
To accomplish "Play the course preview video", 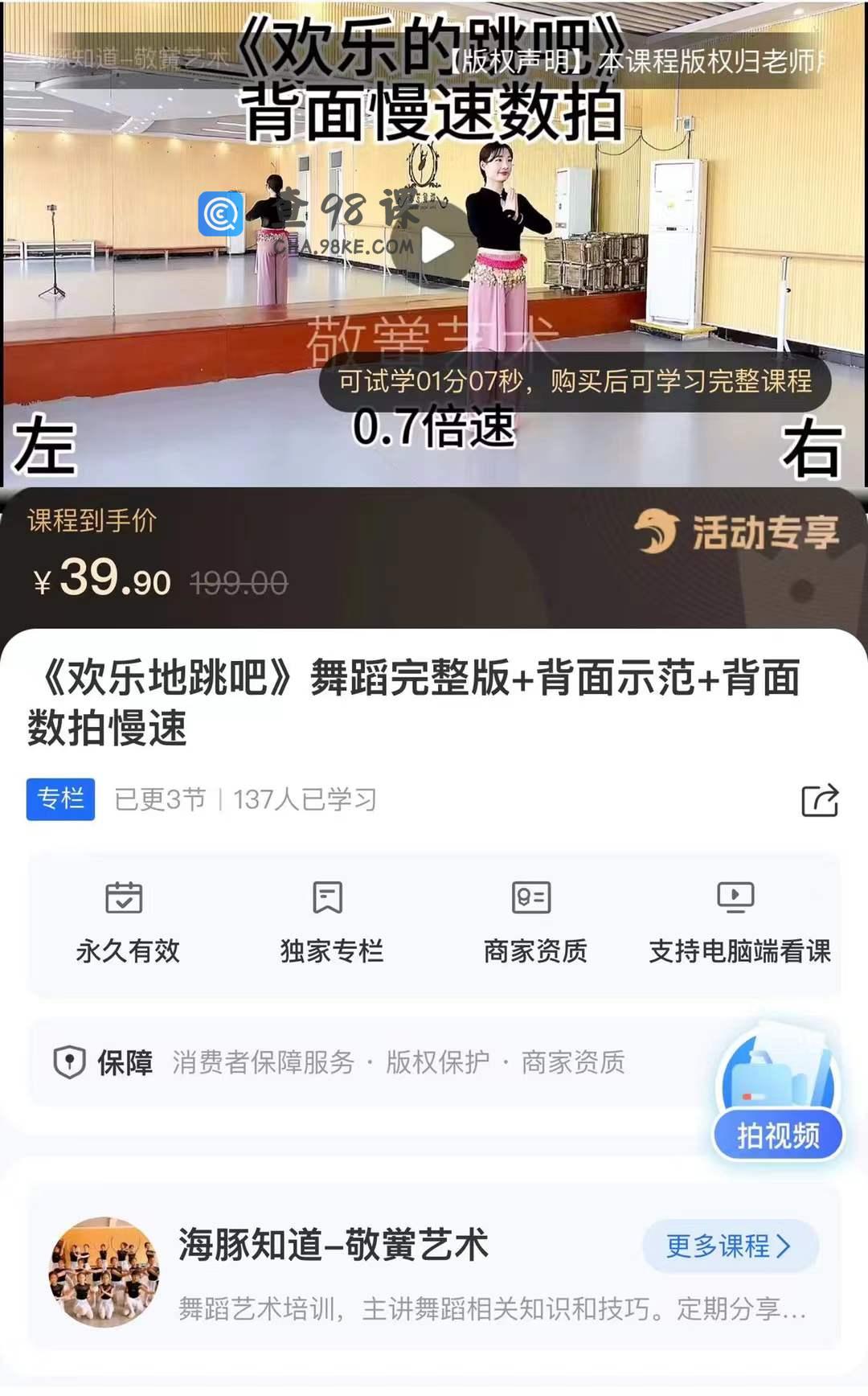I will (438, 245).
